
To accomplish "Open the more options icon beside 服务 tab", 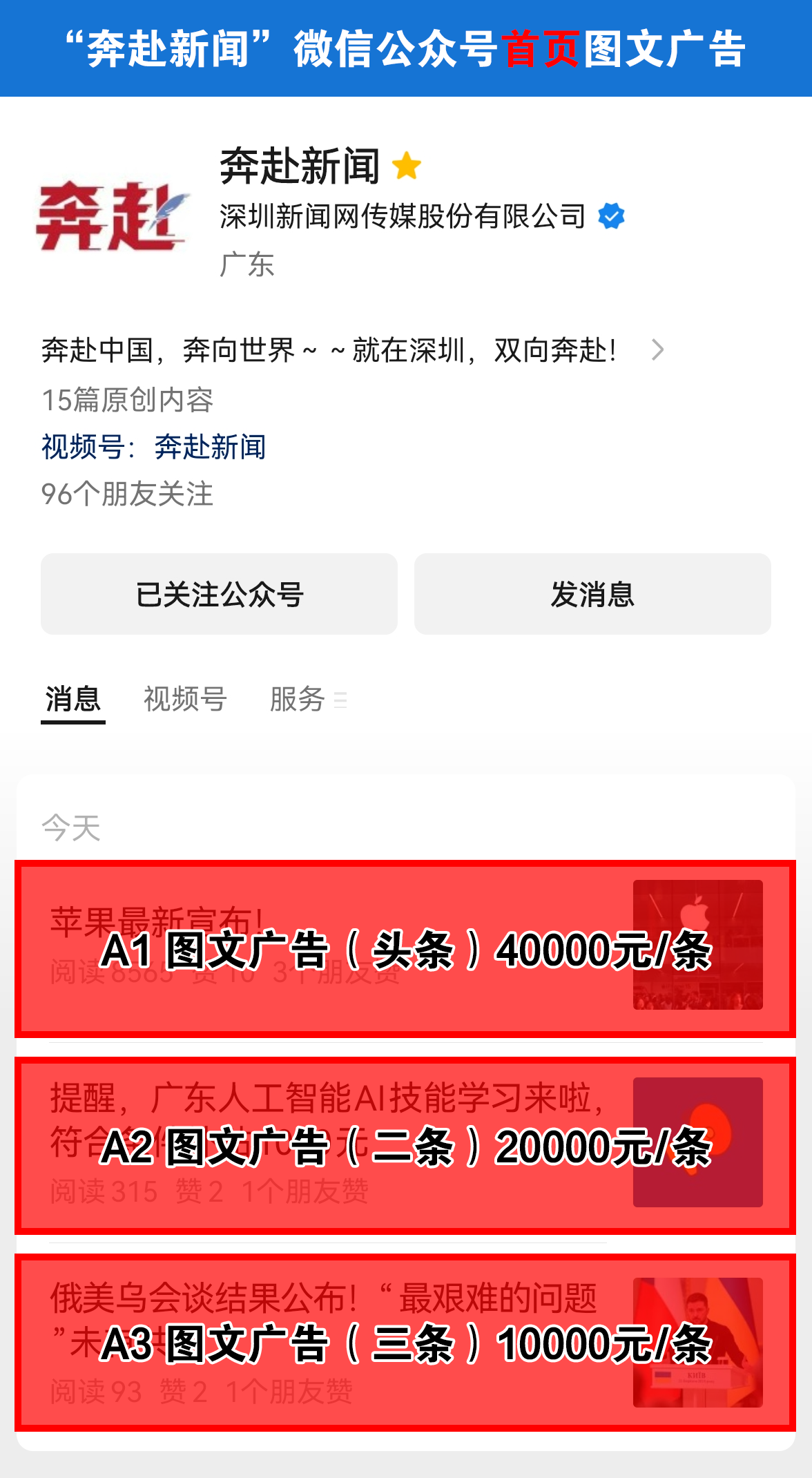I will point(341,700).
